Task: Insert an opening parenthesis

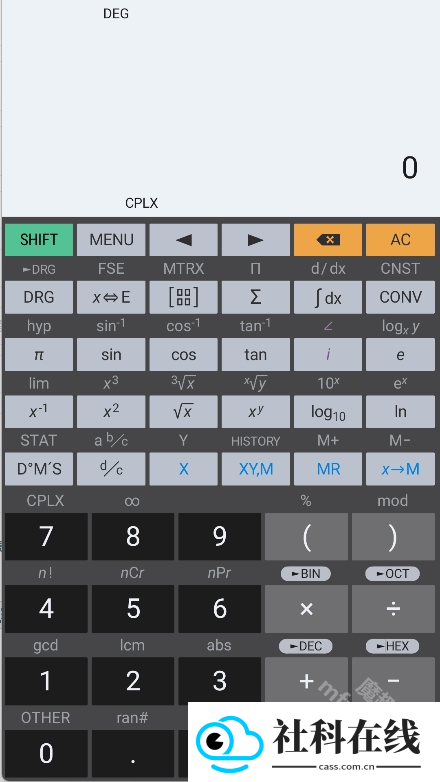Action: [306, 537]
